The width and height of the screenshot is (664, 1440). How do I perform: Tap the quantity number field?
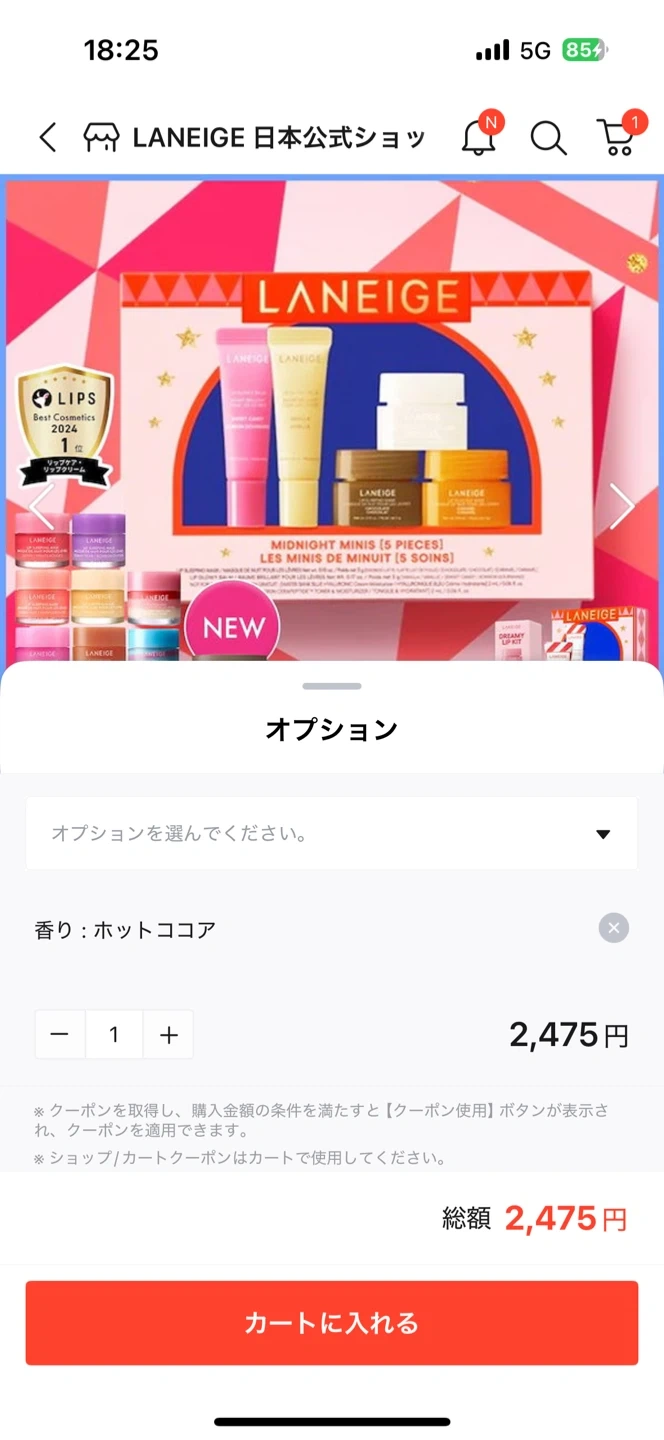(114, 1035)
